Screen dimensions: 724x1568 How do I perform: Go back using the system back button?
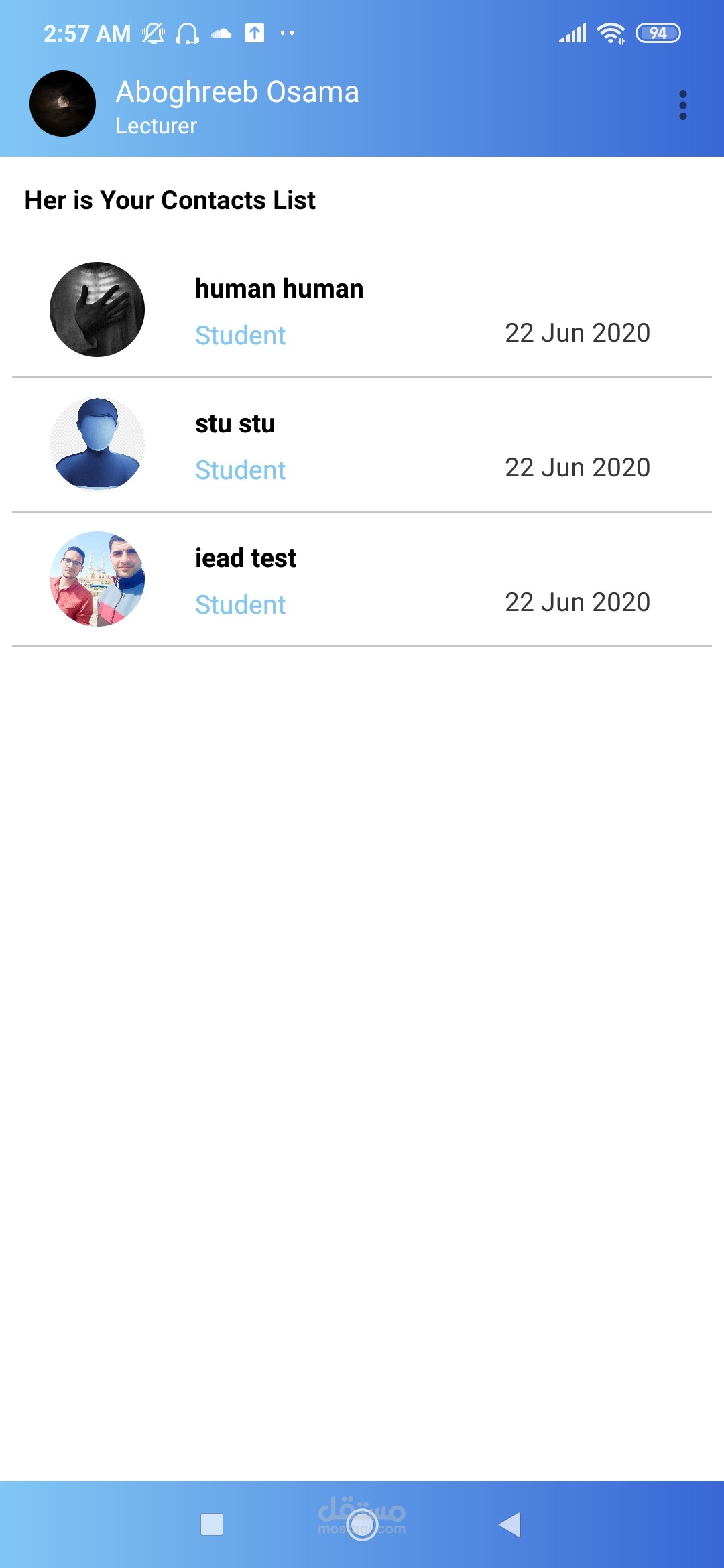[x=511, y=1524]
